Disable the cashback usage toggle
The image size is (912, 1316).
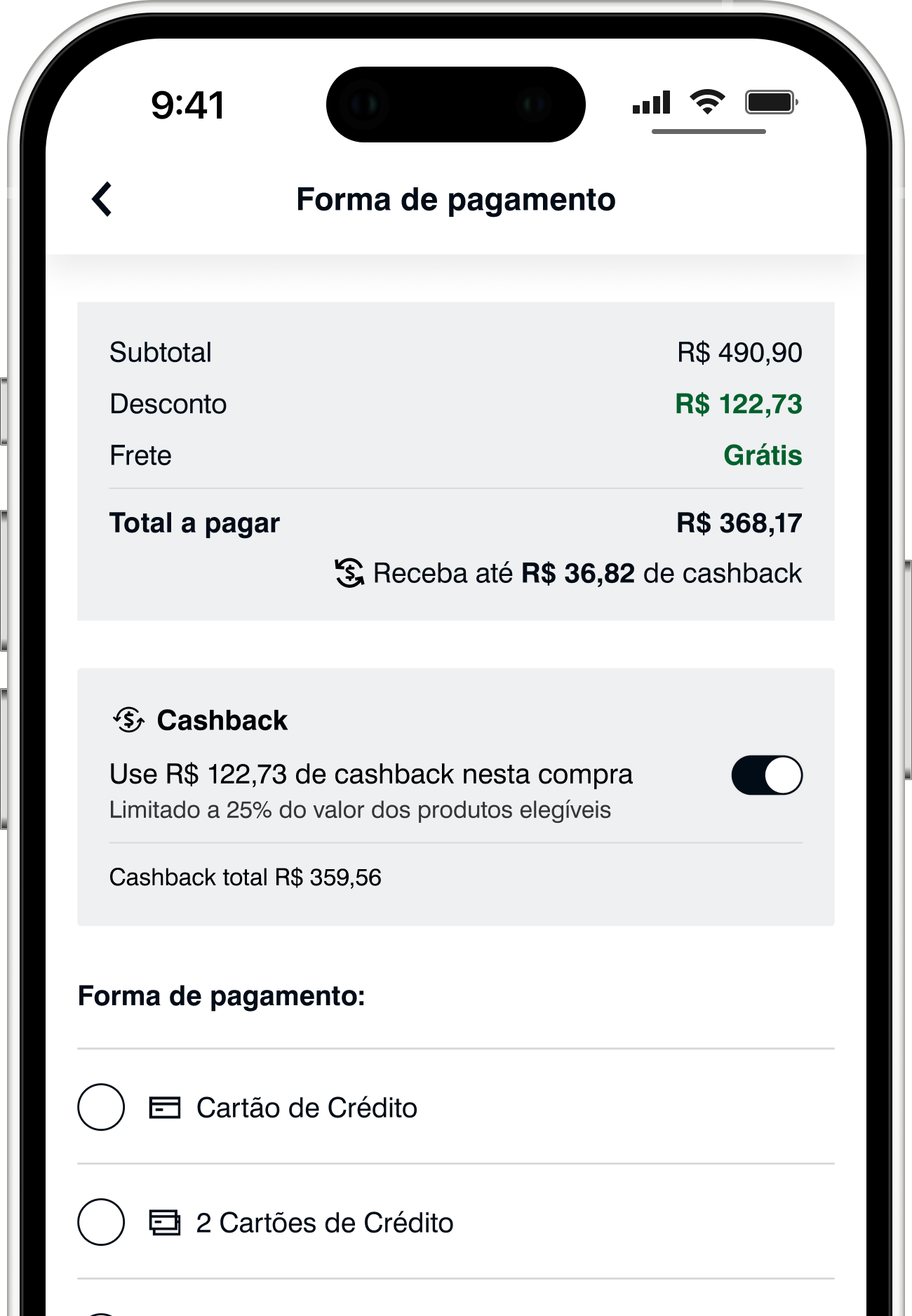768,773
